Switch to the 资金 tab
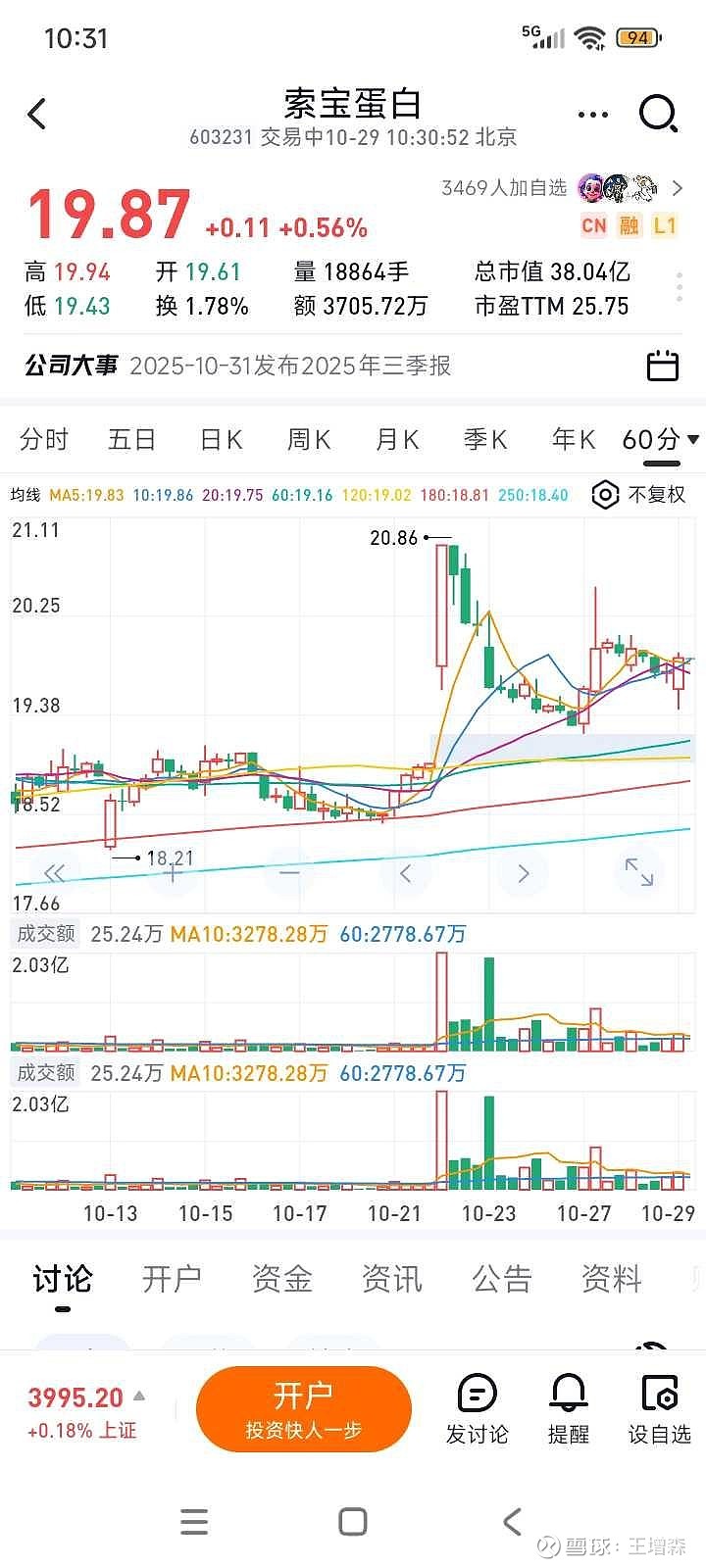Viewport: 706px width, 1568px height. [281, 1279]
